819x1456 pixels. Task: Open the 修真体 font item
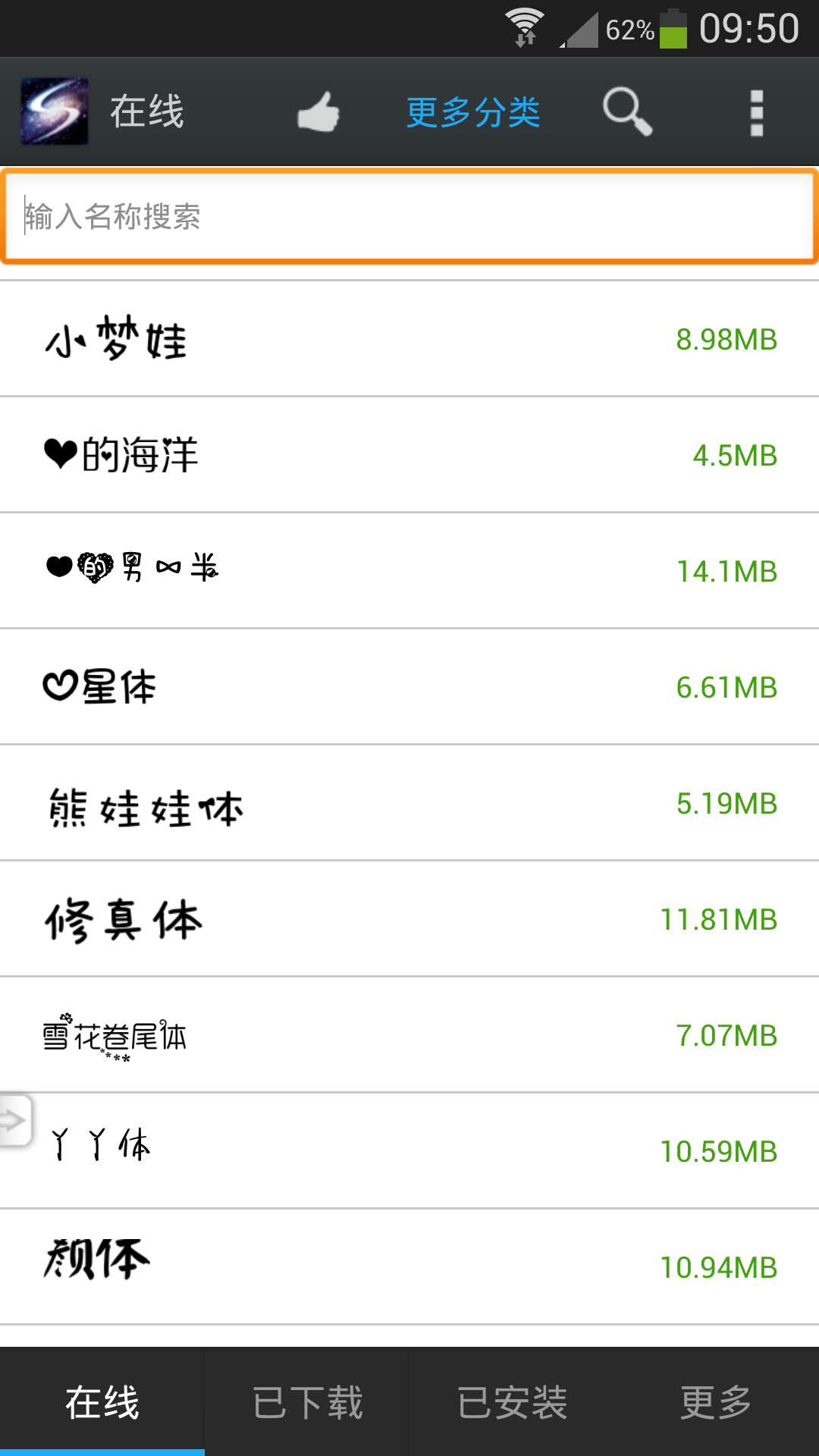(409, 918)
